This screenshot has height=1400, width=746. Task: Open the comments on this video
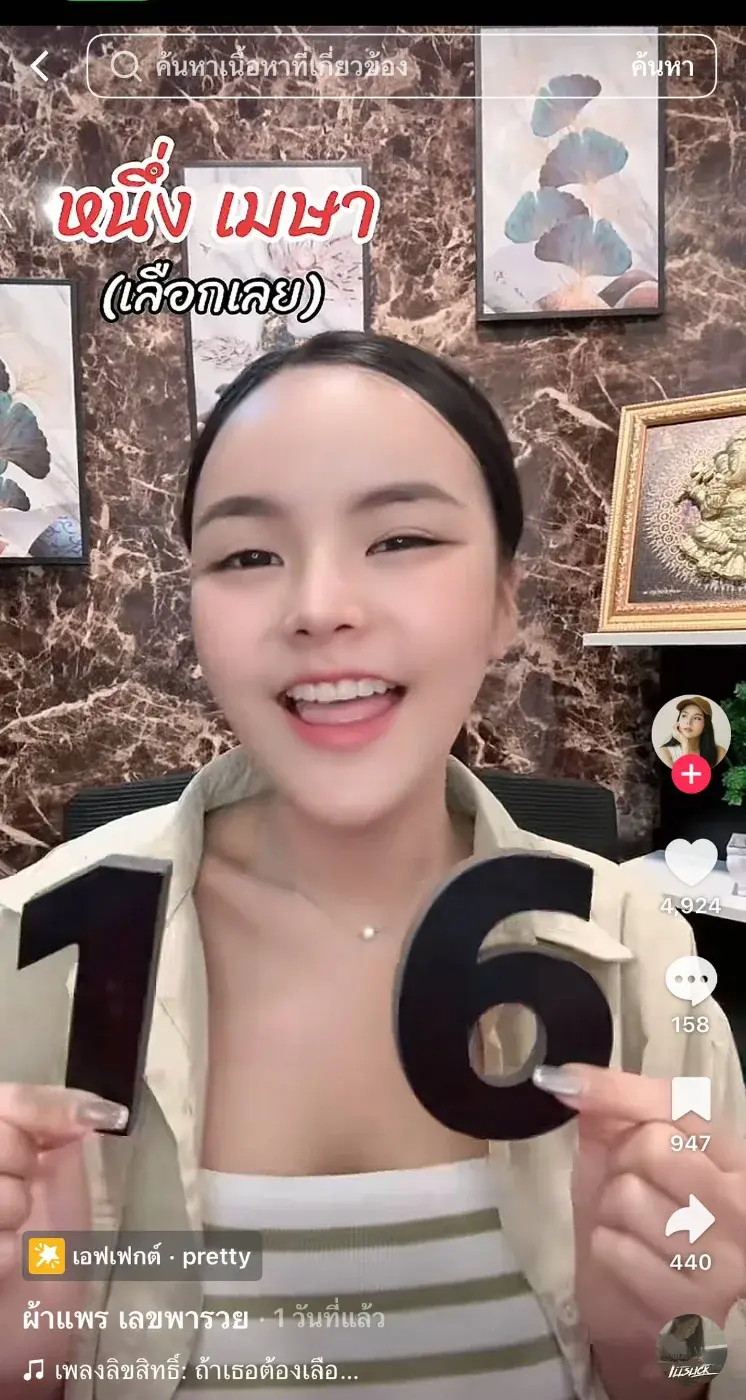[691, 980]
